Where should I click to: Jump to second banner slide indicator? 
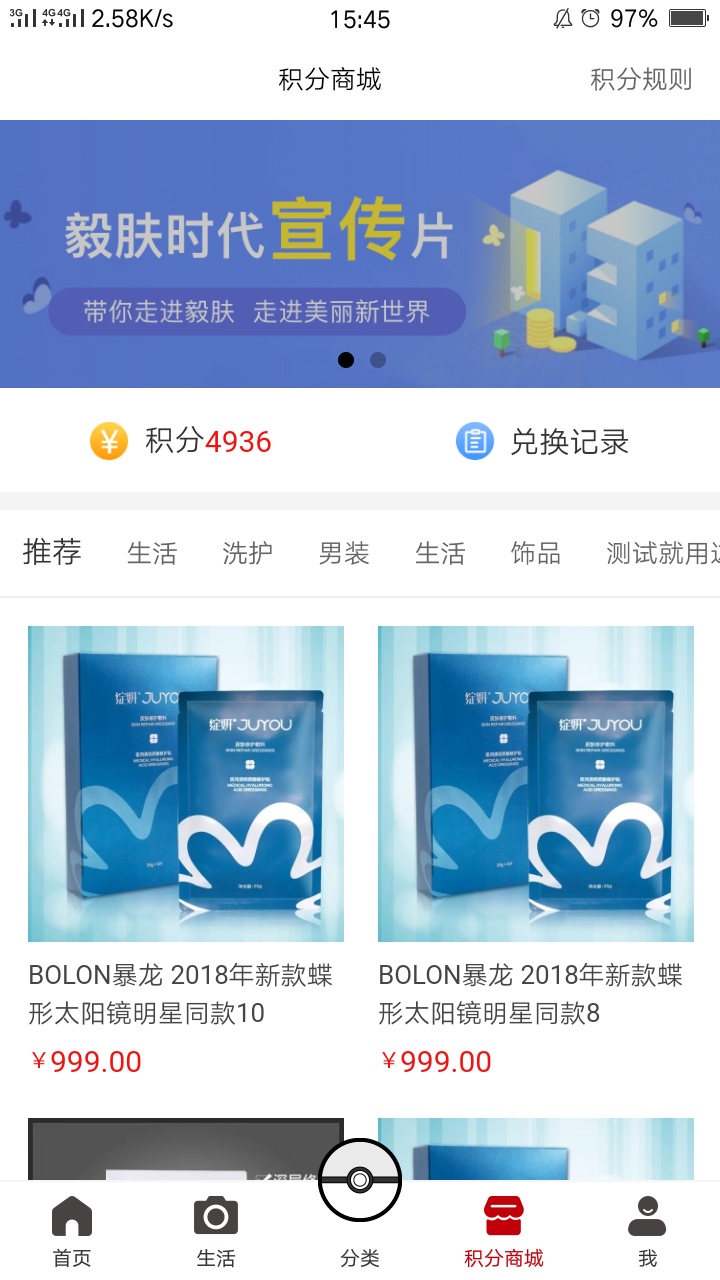pyautogui.click(x=378, y=360)
